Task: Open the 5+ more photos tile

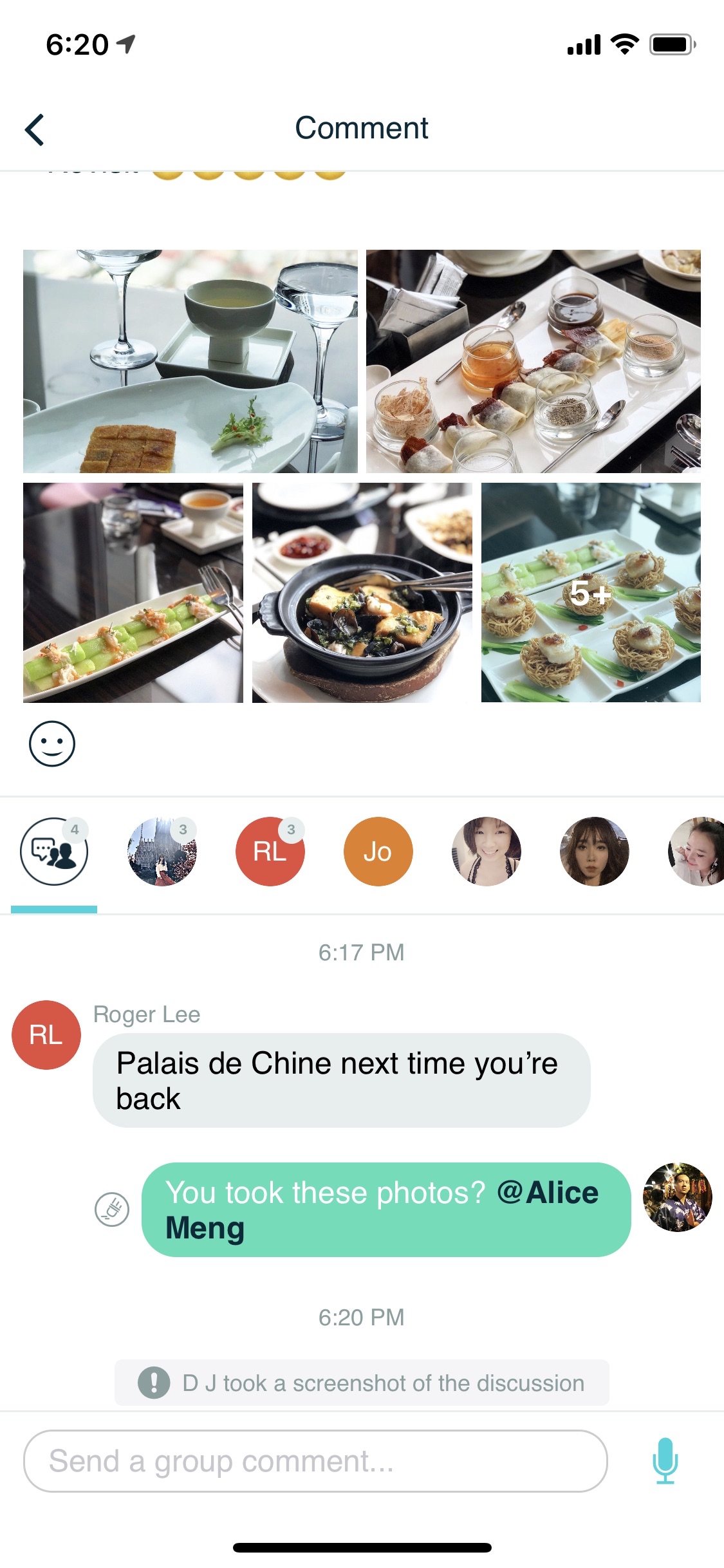Action: 591,592
